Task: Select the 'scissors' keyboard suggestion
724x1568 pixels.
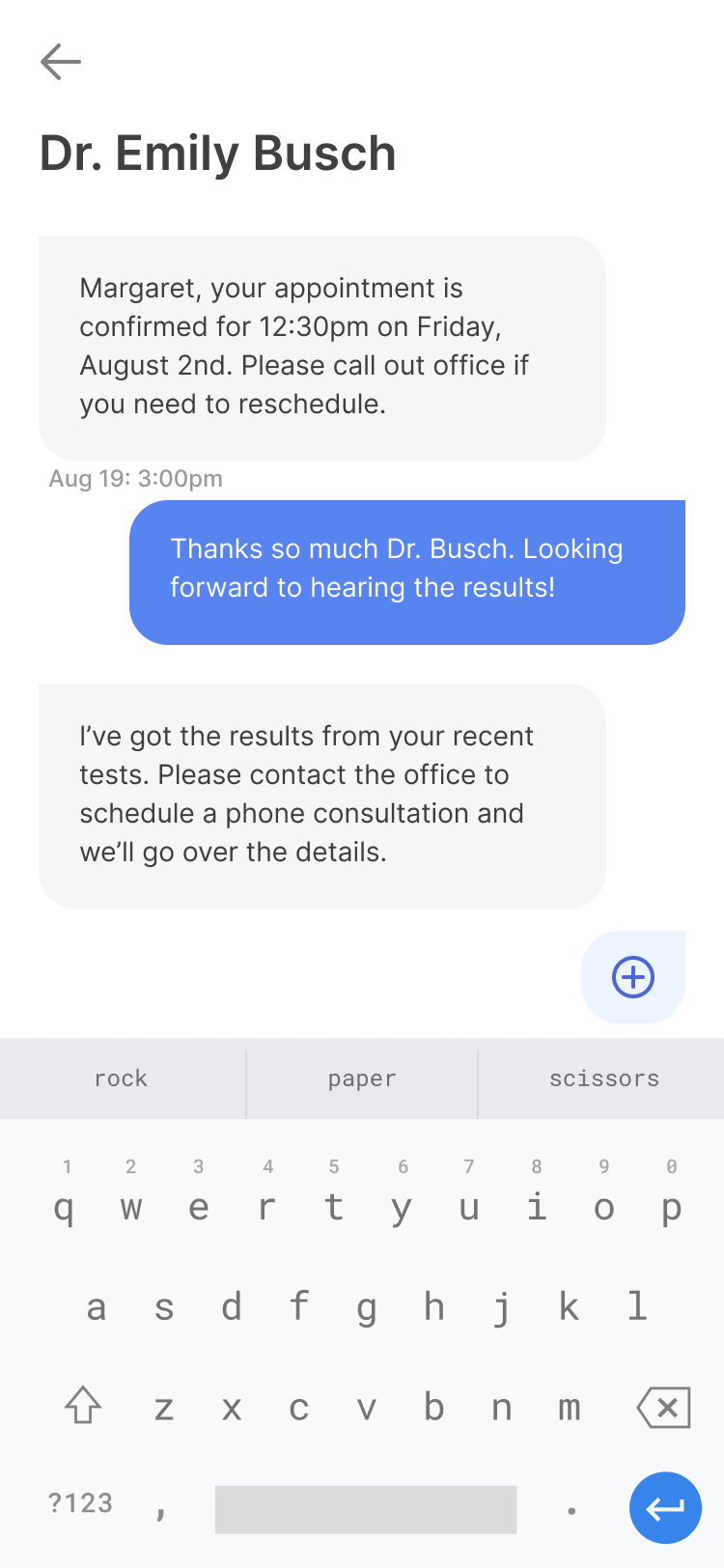Action: point(603,1078)
